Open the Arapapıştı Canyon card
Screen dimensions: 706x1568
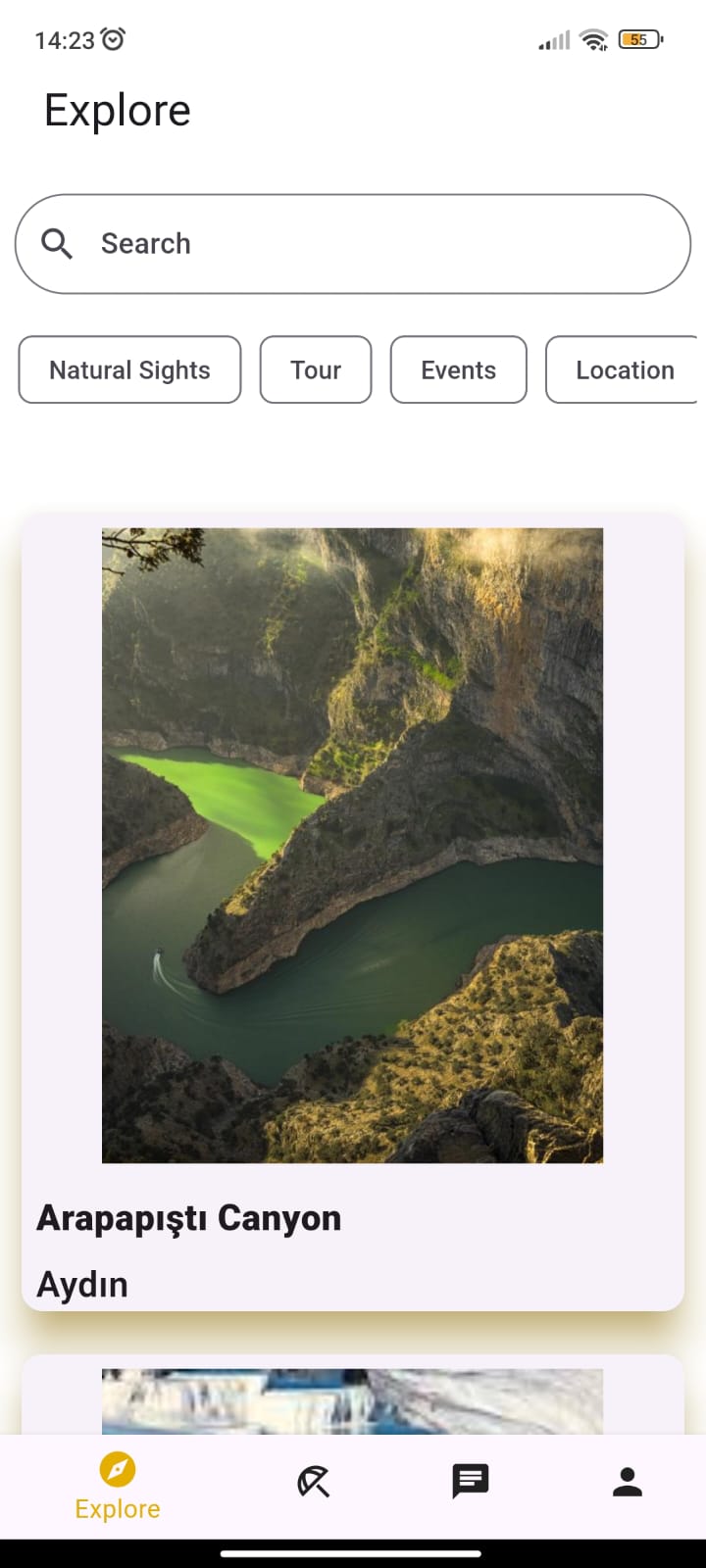pyautogui.click(x=352, y=911)
